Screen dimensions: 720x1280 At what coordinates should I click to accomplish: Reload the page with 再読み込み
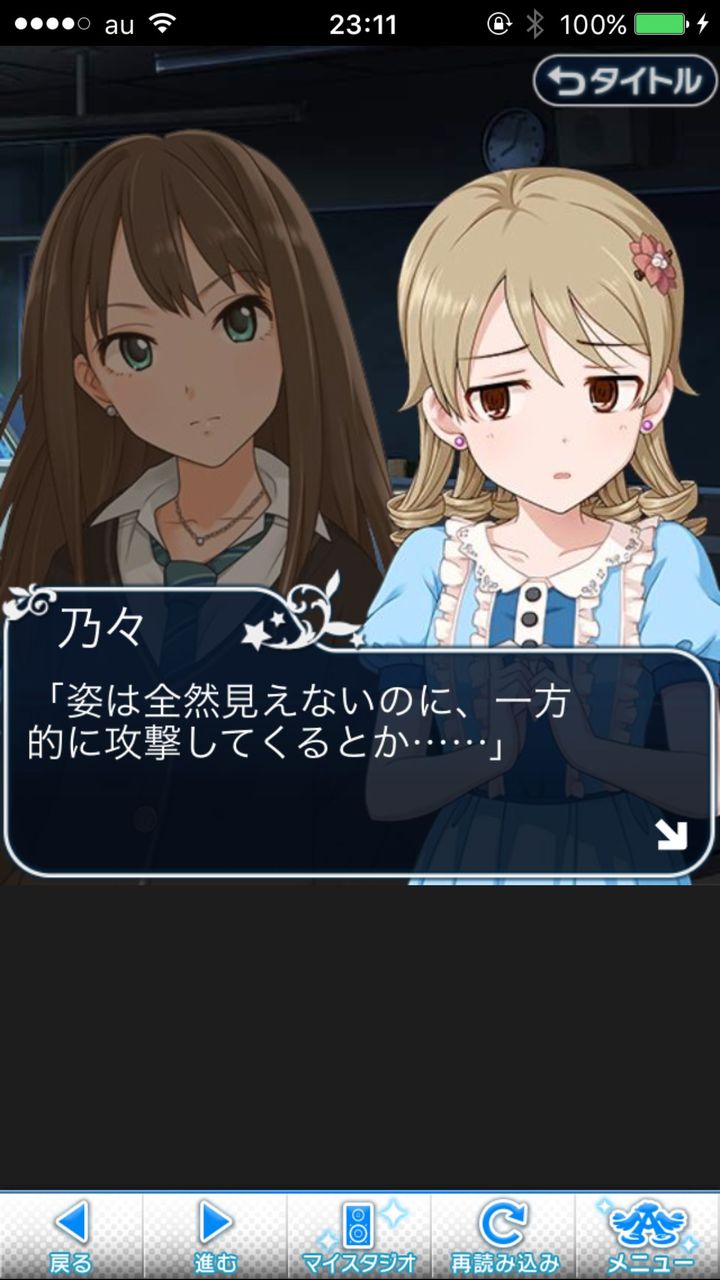(504, 1236)
